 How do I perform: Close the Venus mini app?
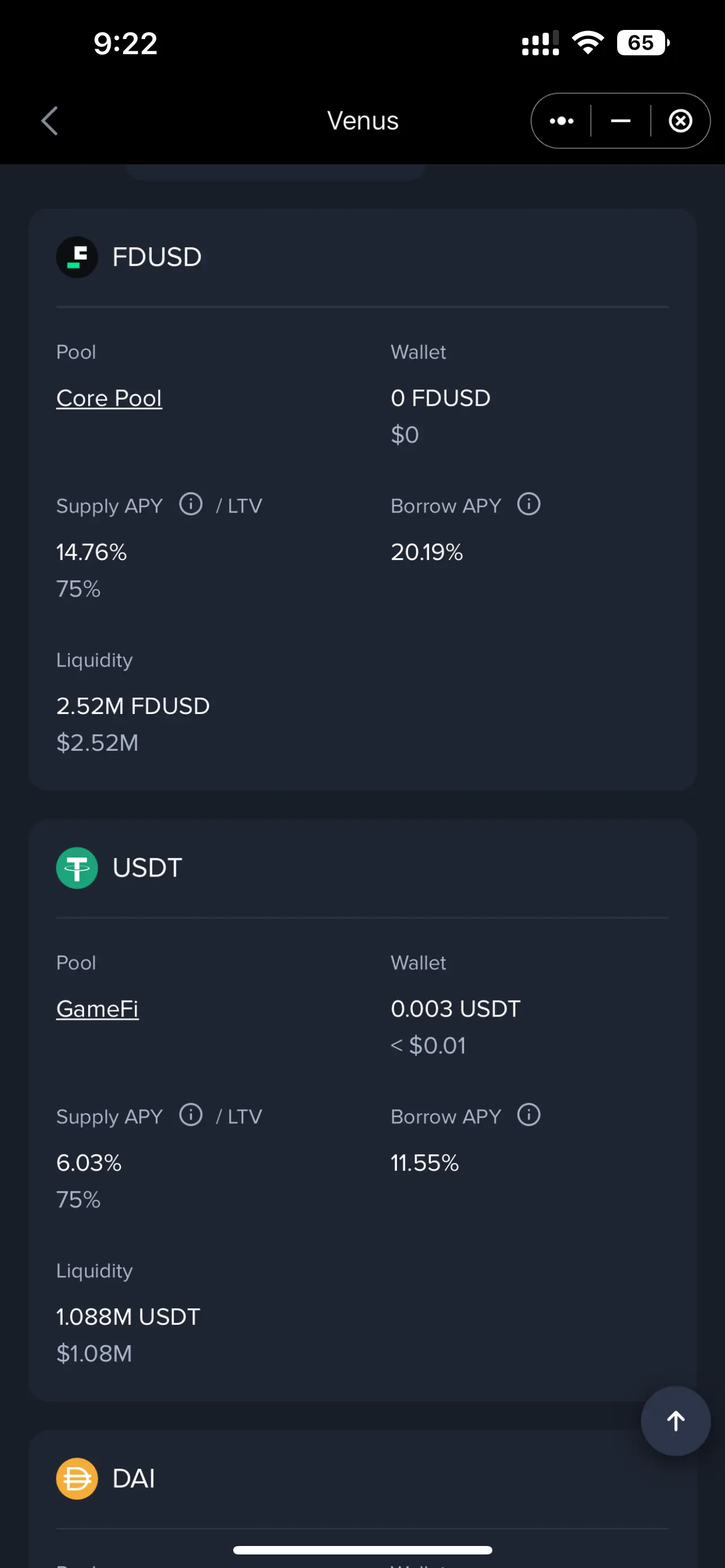click(x=680, y=121)
